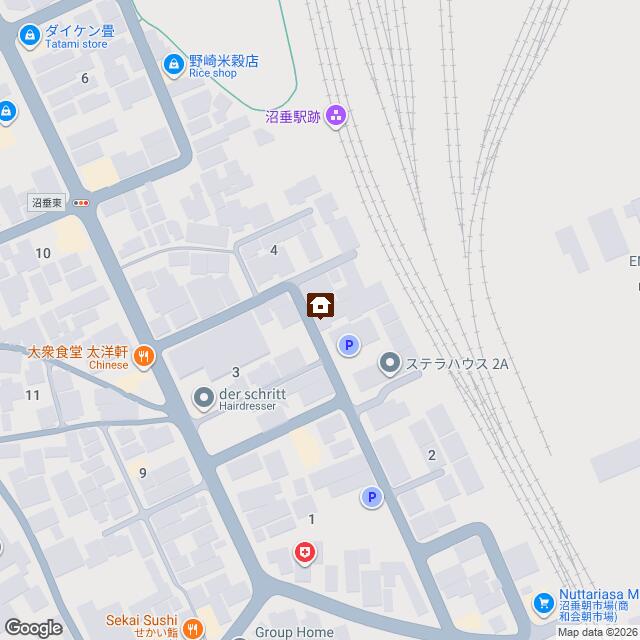Select the der schritt Hairdresser marker
Image resolution: width=640 pixels, height=640 pixels.
(x=203, y=398)
